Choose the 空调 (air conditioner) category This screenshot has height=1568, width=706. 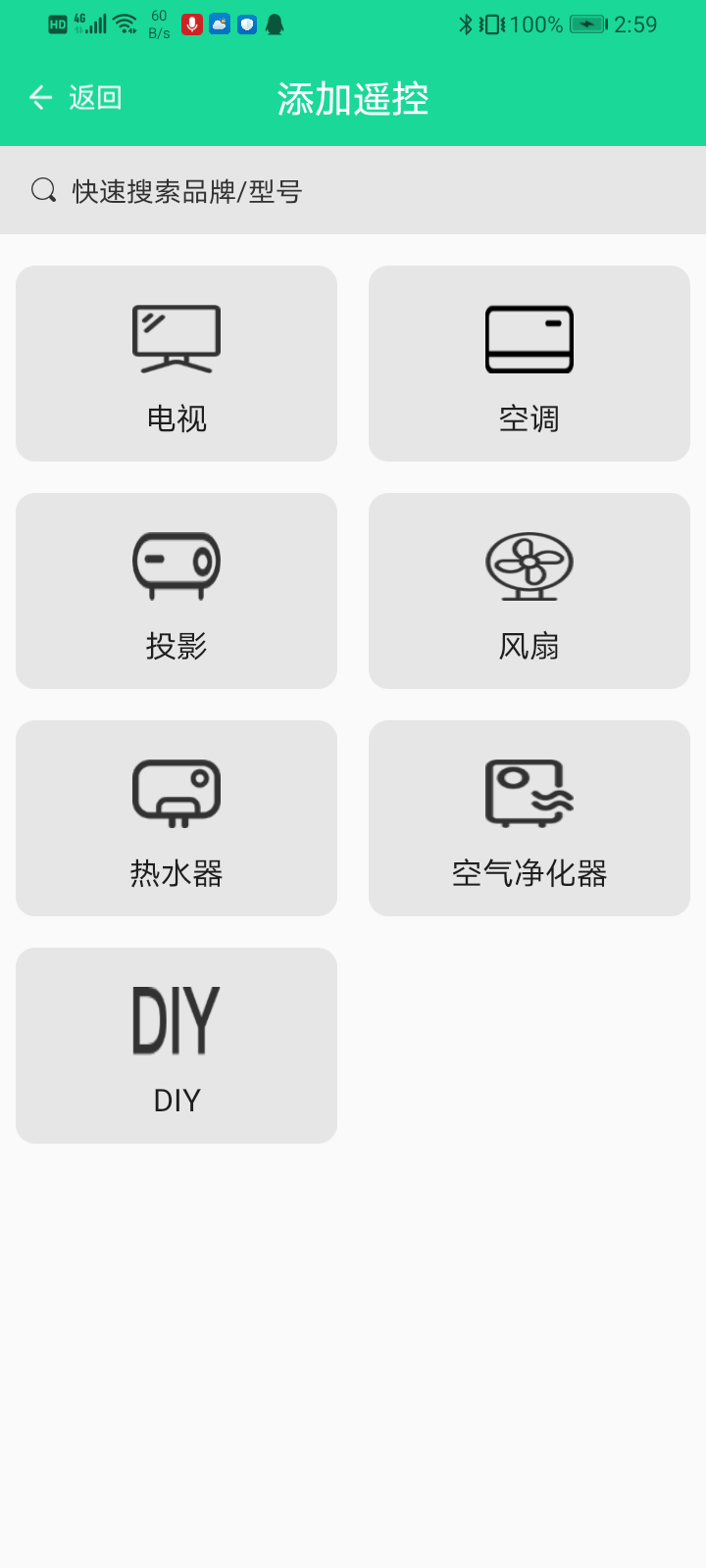point(529,364)
